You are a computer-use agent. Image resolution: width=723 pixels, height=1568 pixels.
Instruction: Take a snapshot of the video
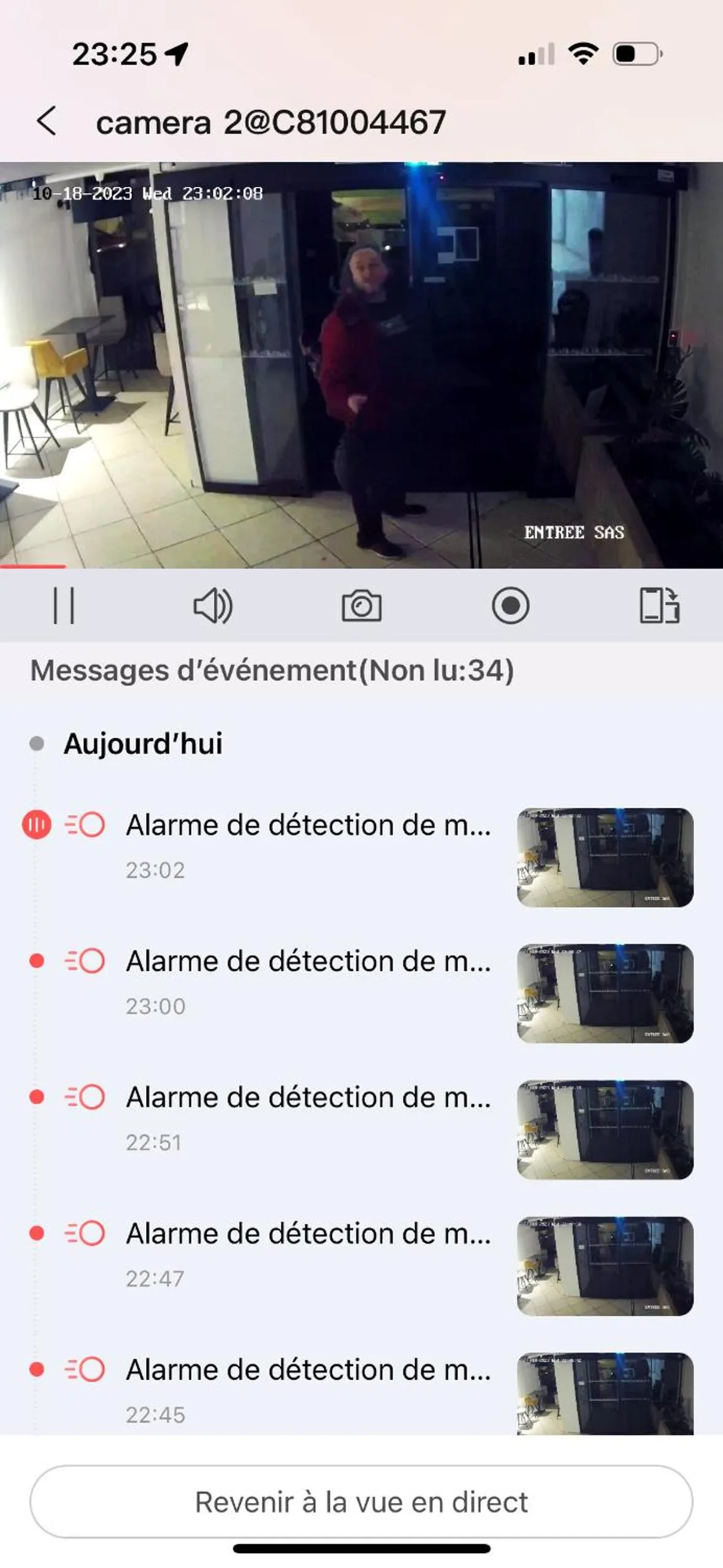pos(361,605)
